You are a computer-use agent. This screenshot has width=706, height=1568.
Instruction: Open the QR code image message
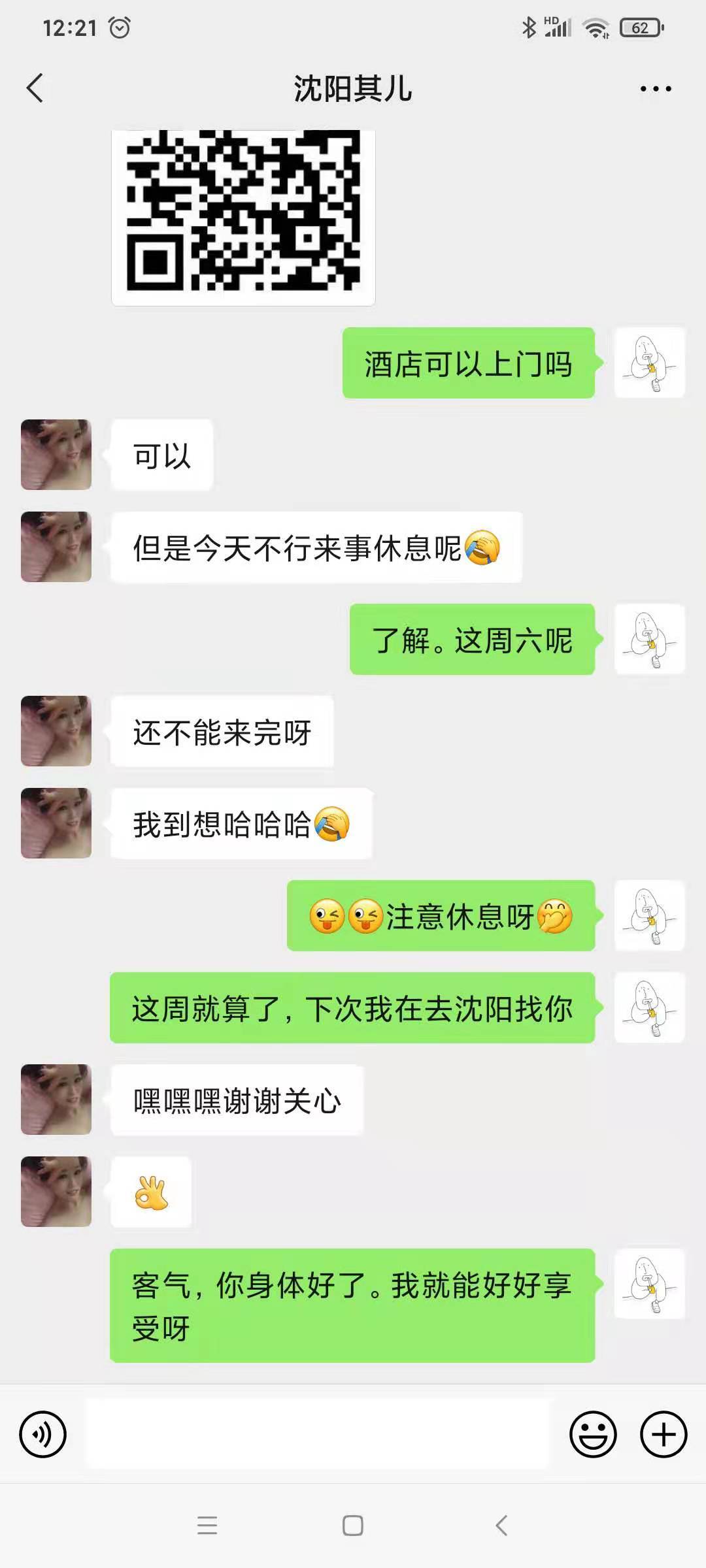tap(243, 216)
